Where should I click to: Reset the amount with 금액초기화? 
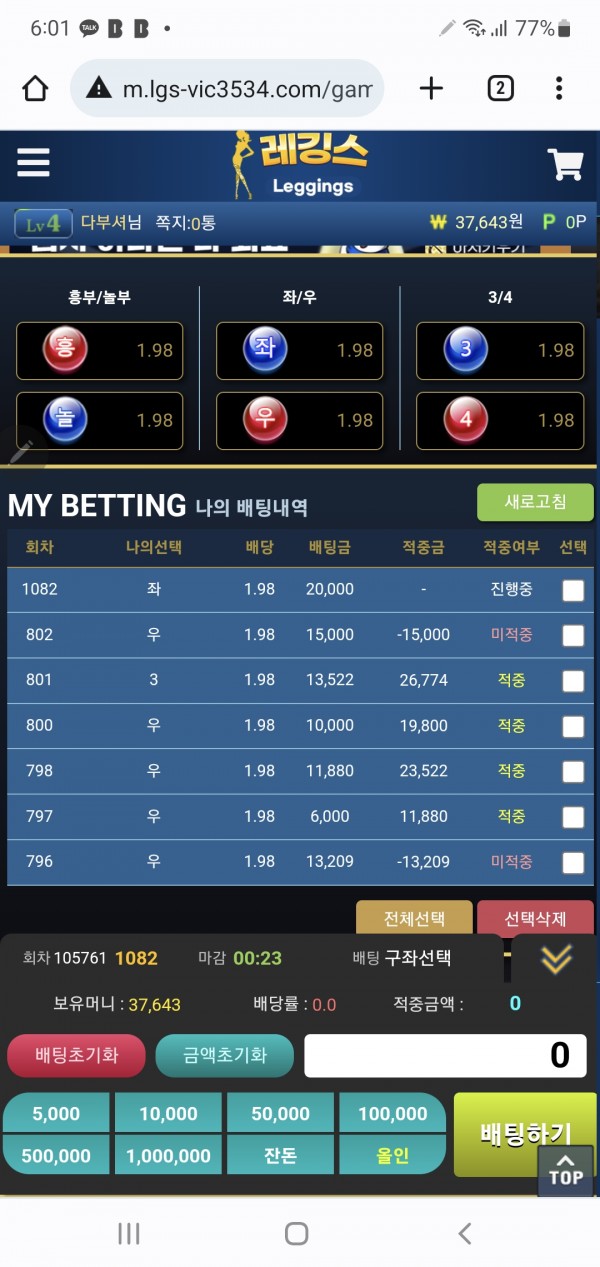(225, 1055)
